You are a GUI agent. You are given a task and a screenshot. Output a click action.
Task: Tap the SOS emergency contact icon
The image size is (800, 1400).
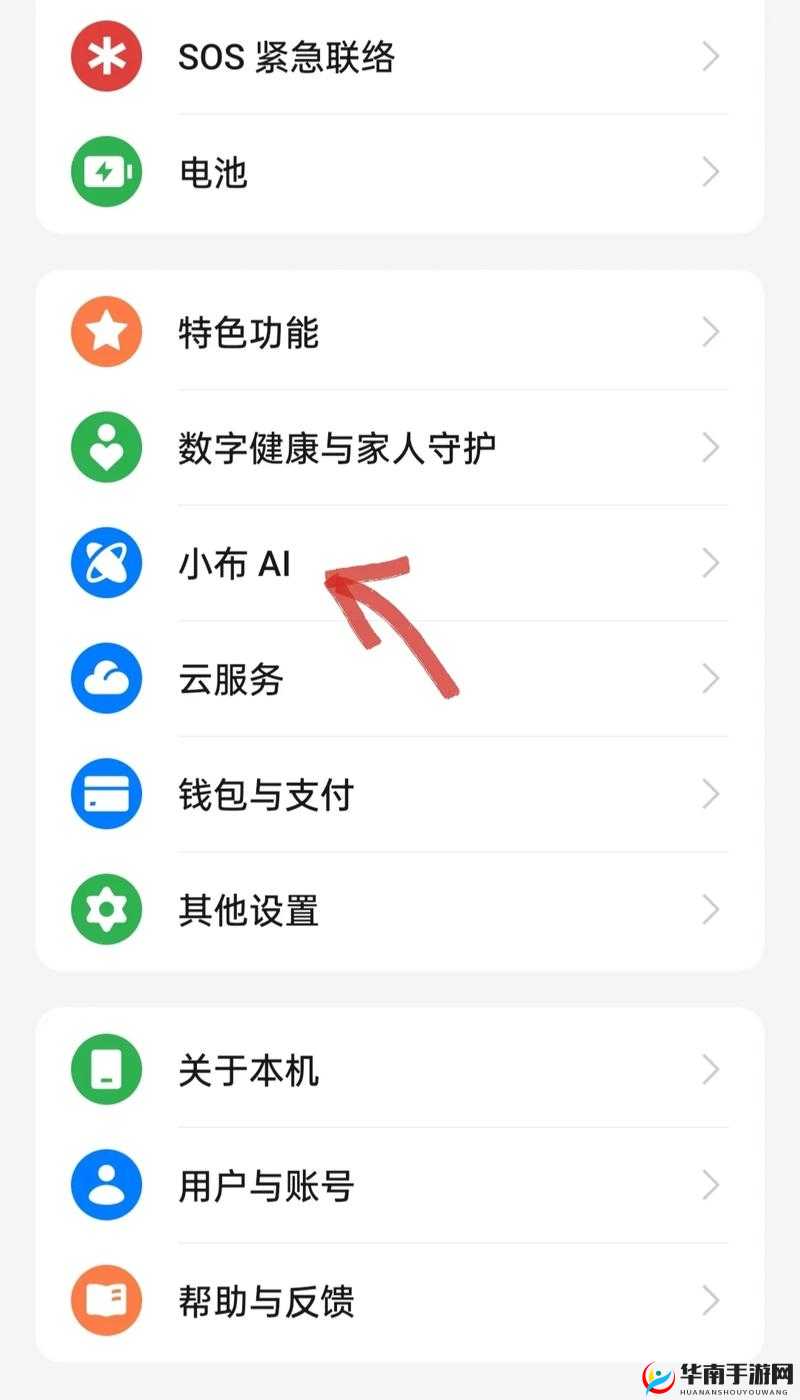click(x=106, y=57)
